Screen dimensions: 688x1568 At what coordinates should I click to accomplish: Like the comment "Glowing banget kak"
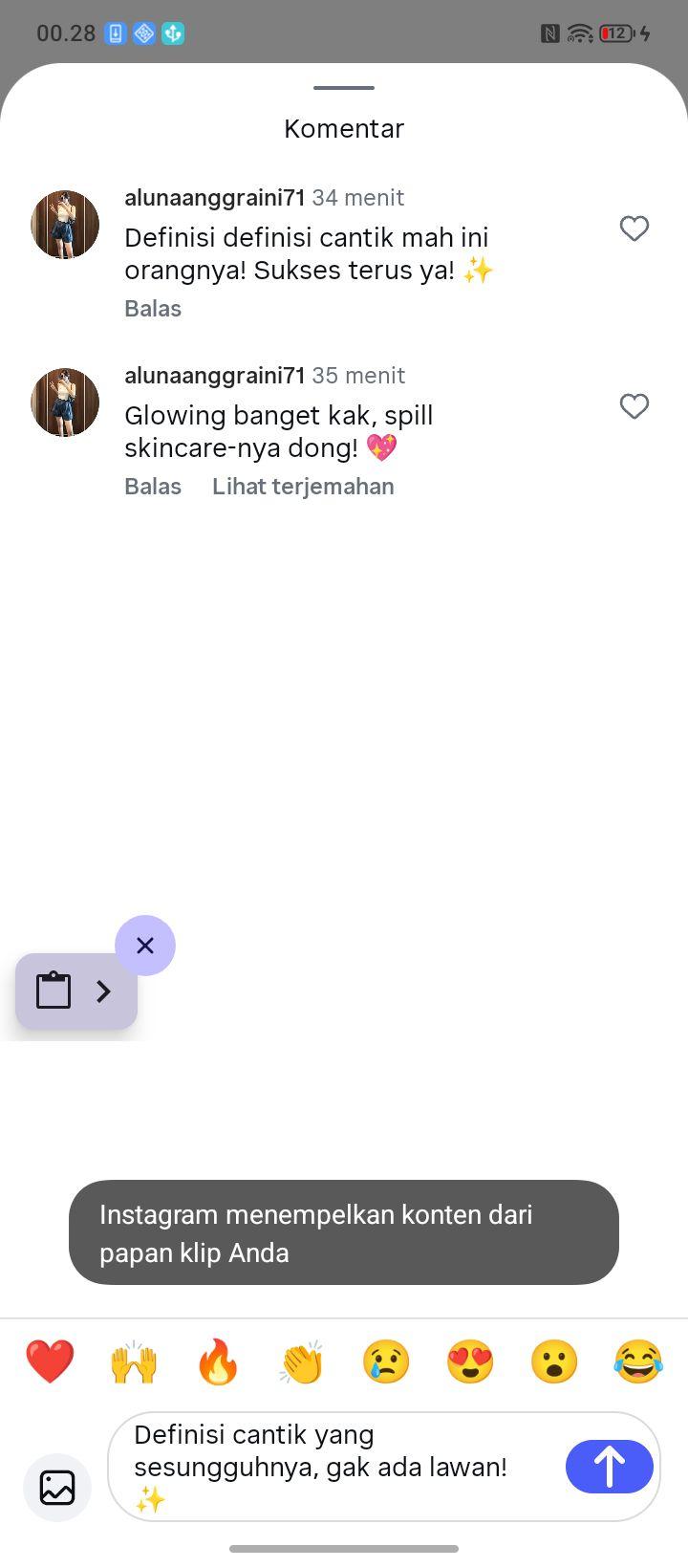[634, 406]
